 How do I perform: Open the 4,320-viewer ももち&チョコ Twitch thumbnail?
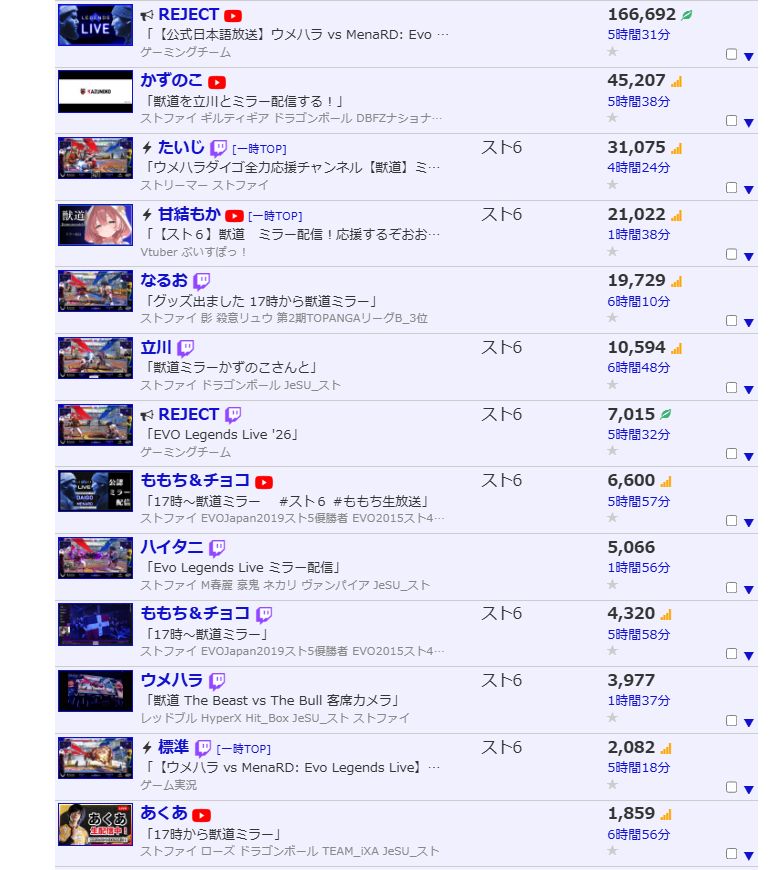point(95,625)
